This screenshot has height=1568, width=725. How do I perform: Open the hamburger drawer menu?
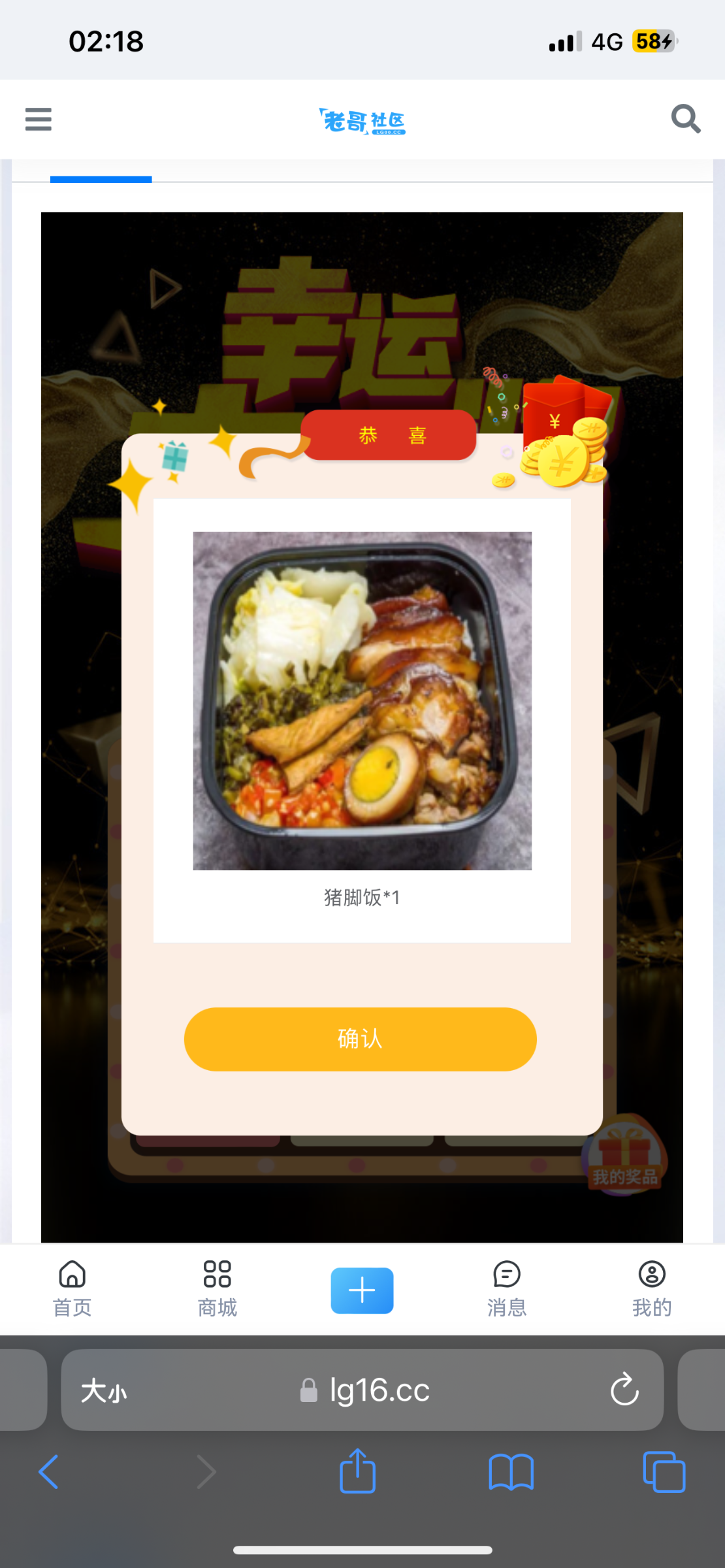click(x=39, y=120)
